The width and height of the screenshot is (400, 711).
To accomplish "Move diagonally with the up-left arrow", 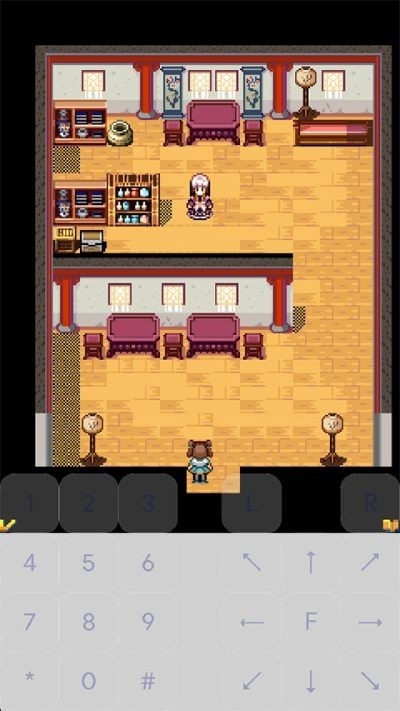I will [x=252, y=563].
